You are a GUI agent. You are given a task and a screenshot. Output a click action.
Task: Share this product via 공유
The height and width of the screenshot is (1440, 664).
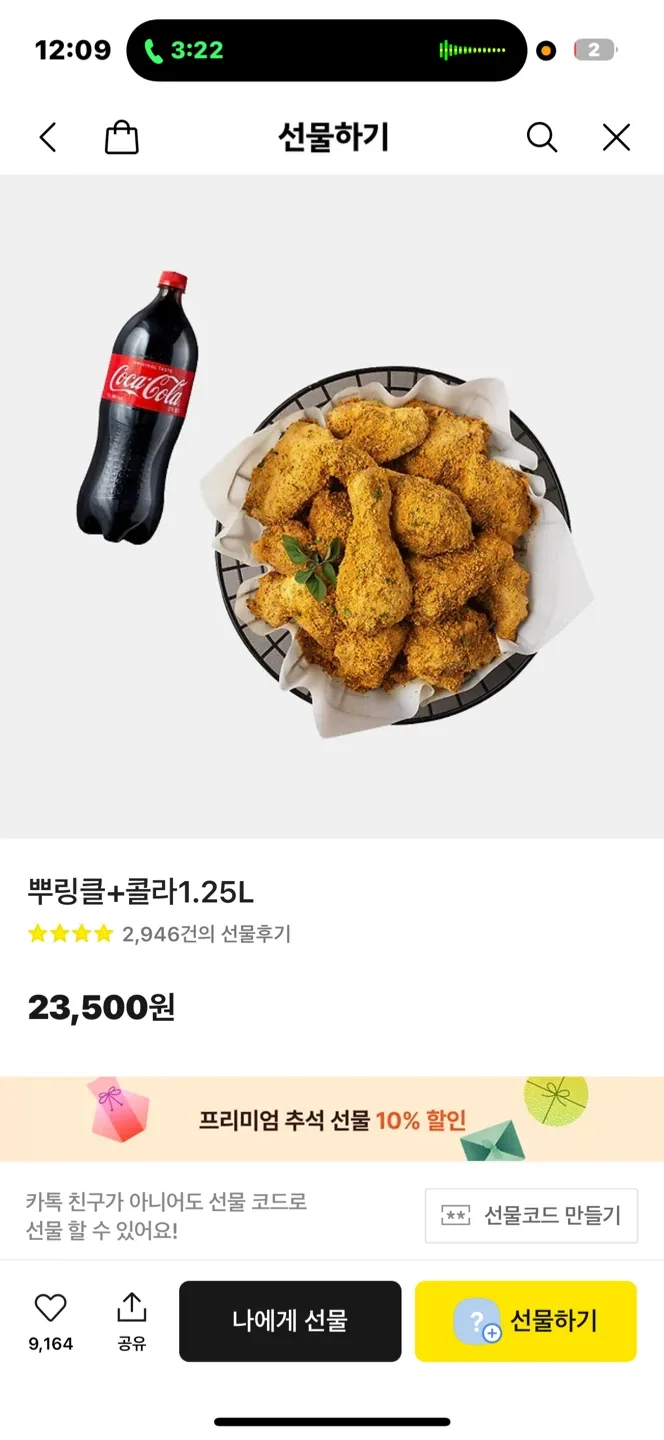131,1320
